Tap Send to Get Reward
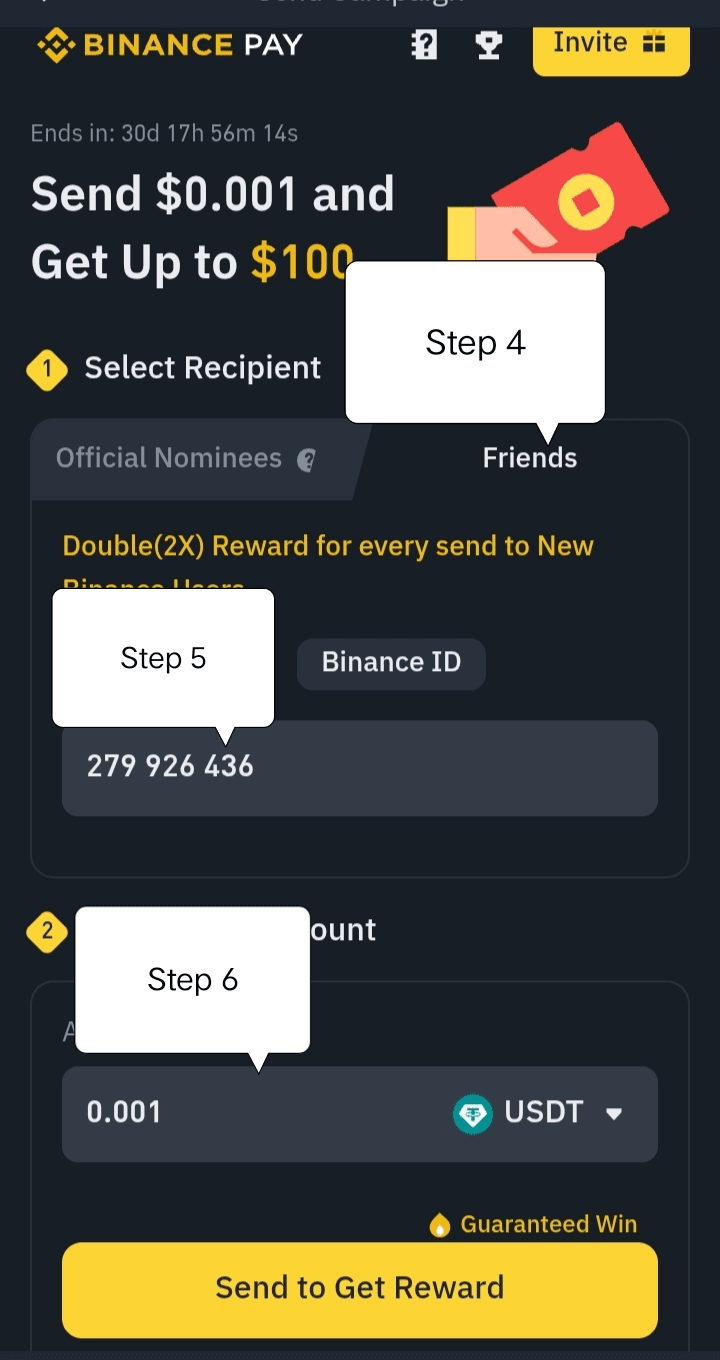This screenshot has height=1360, width=720. click(x=360, y=1288)
